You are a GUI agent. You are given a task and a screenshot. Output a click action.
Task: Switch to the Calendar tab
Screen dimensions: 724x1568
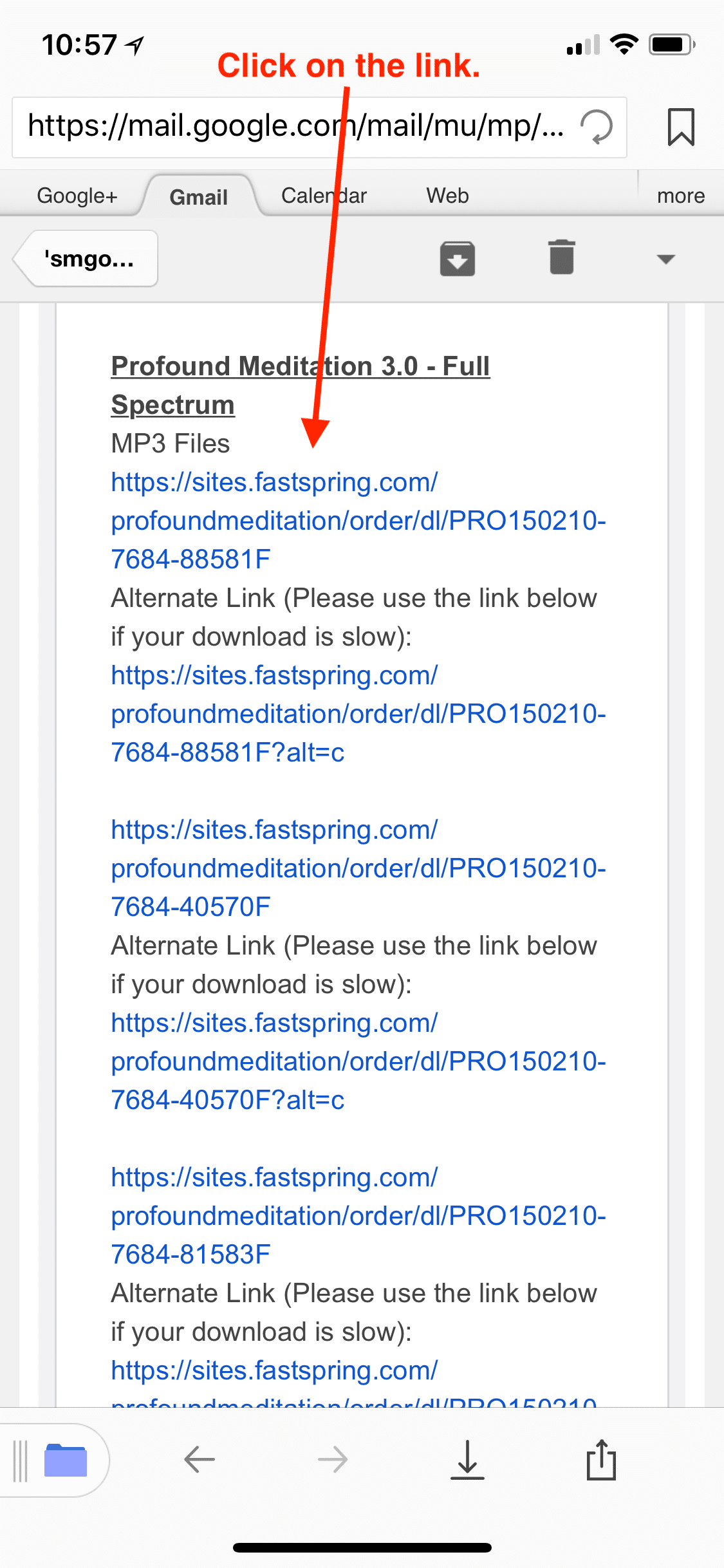tap(324, 196)
